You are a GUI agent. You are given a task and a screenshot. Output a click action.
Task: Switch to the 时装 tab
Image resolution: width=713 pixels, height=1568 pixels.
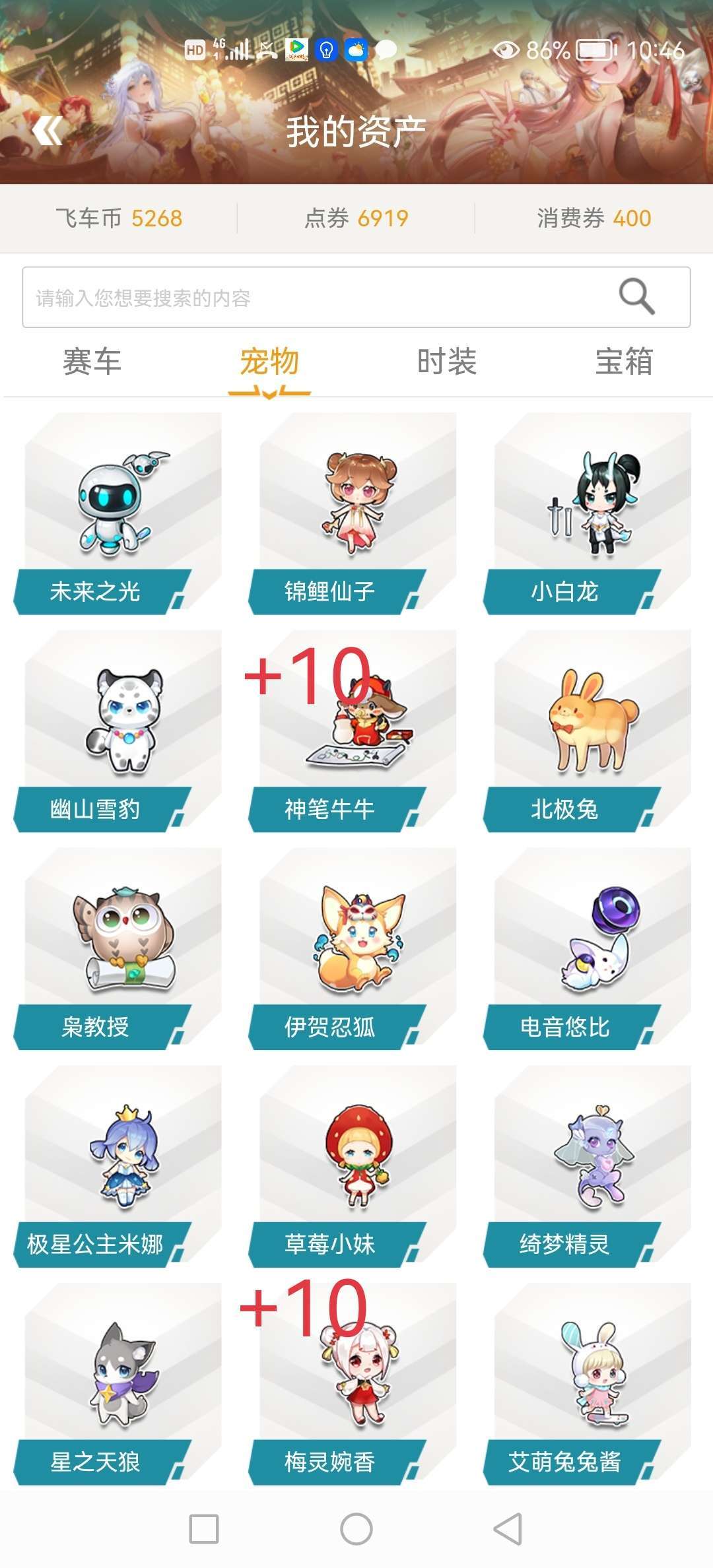[x=446, y=362]
